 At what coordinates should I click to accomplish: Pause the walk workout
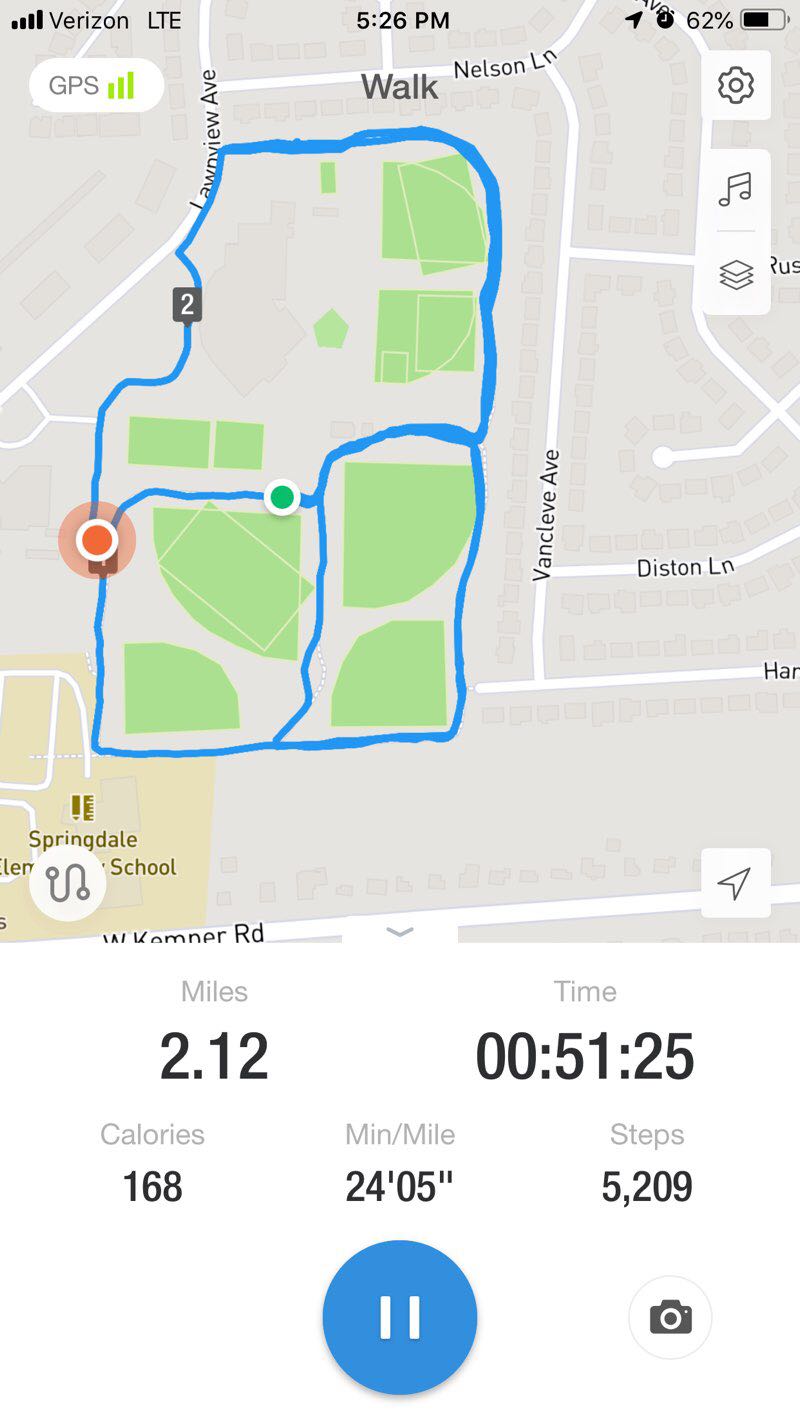(x=400, y=1317)
